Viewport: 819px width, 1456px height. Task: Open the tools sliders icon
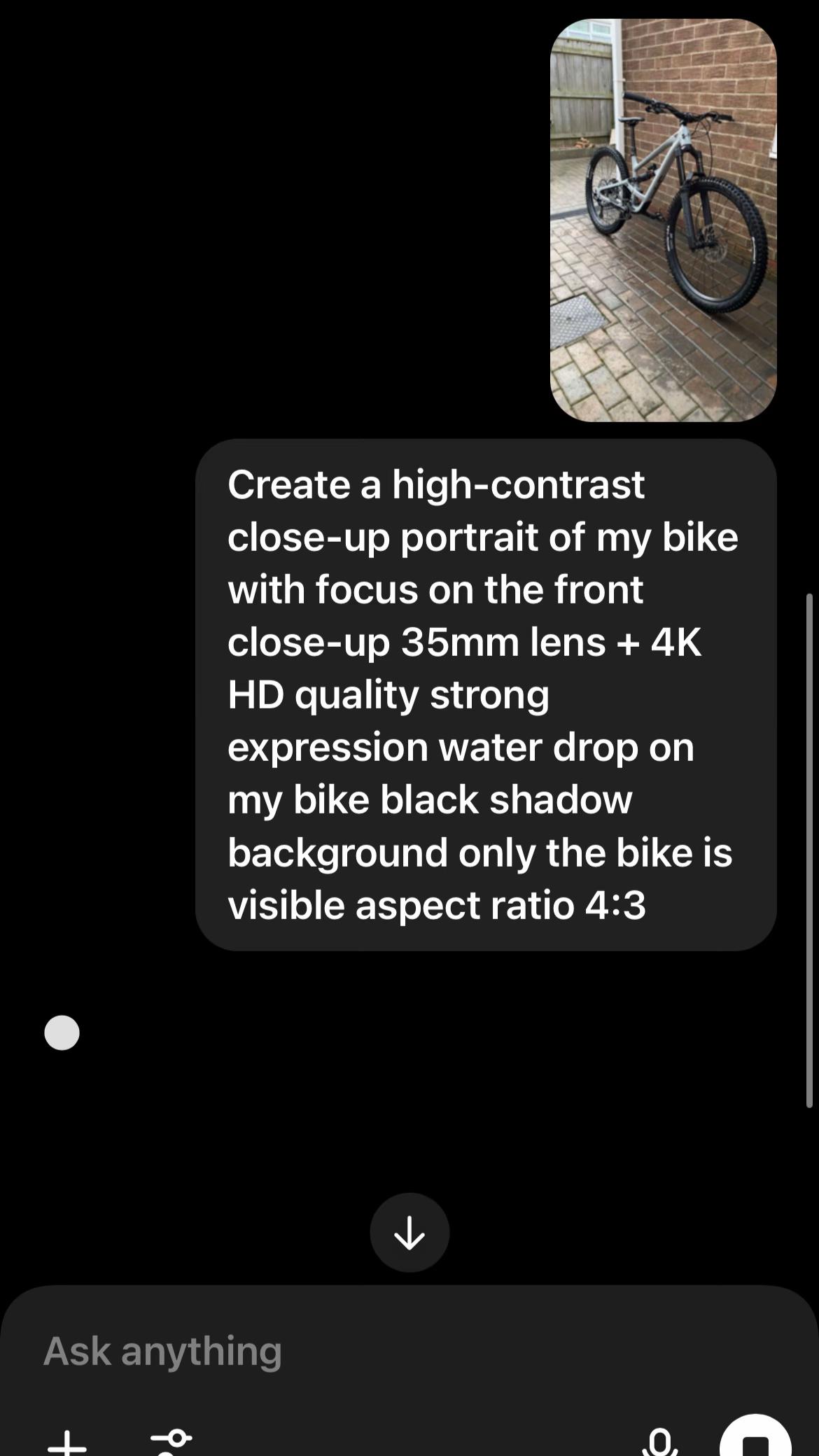(171, 1442)
